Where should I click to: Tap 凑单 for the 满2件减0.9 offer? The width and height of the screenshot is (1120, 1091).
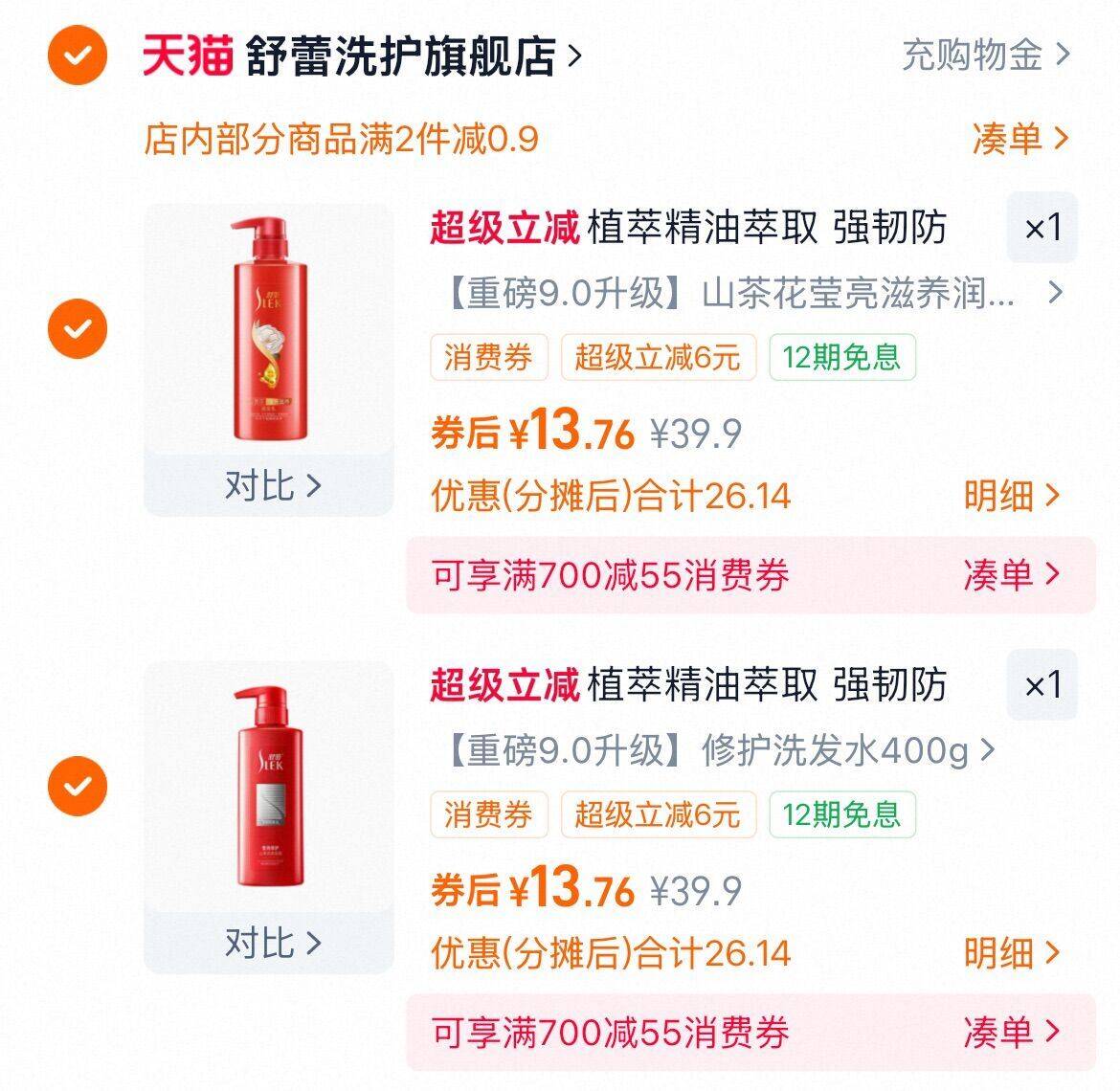tap(1019, 139)
